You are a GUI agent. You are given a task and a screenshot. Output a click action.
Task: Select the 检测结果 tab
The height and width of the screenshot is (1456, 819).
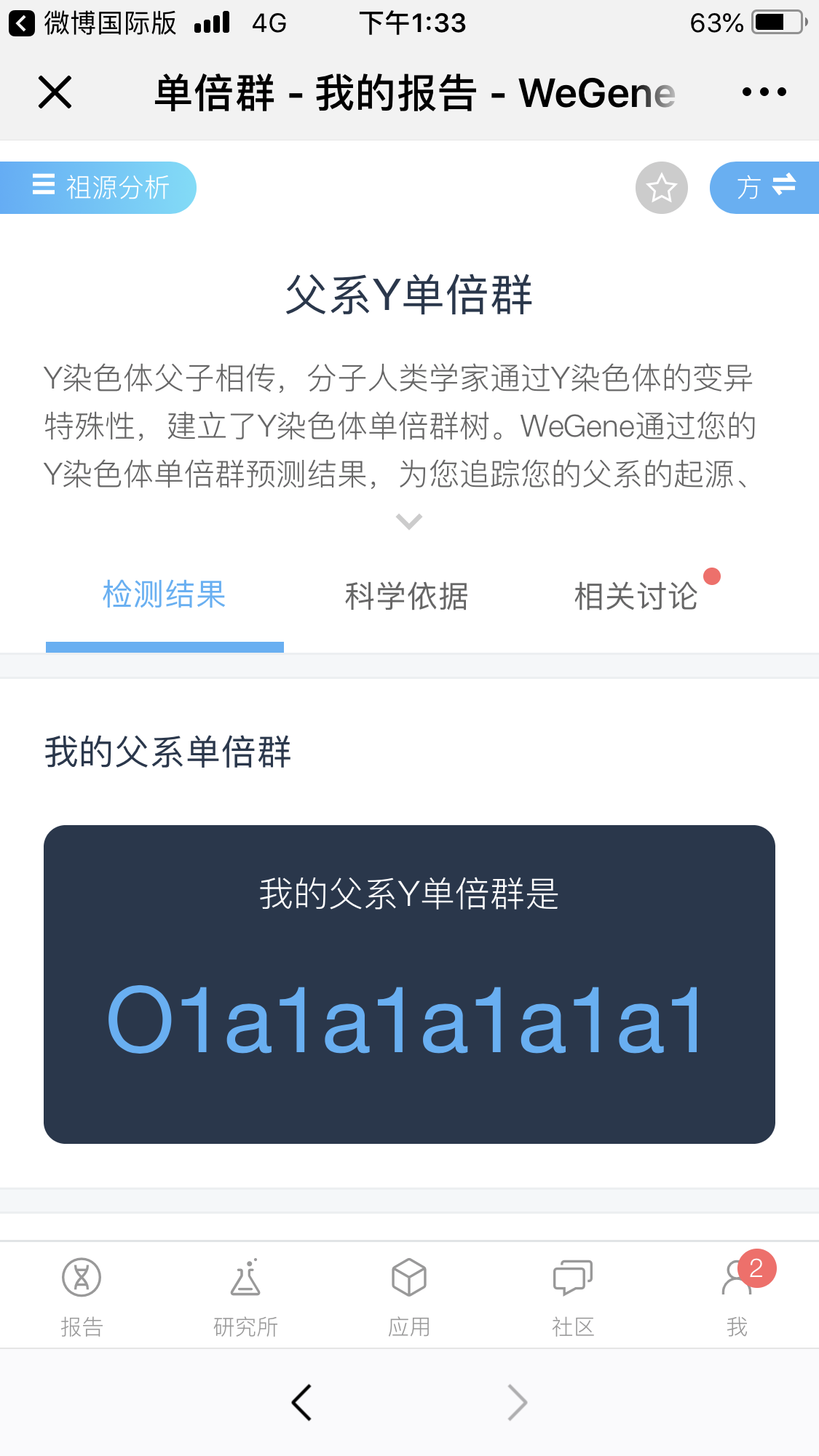click(165, 595)
